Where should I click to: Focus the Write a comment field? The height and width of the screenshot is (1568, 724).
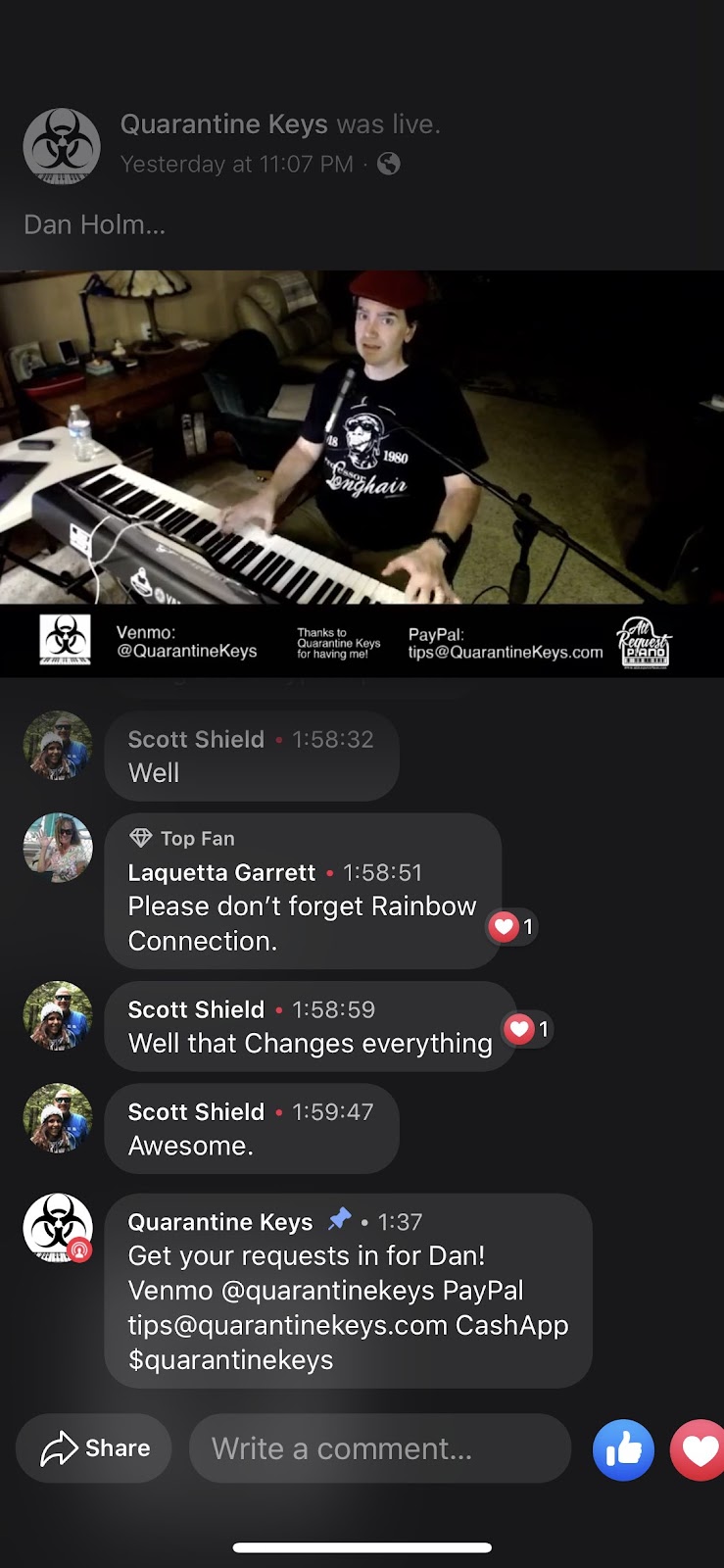tap(380, 1447)
